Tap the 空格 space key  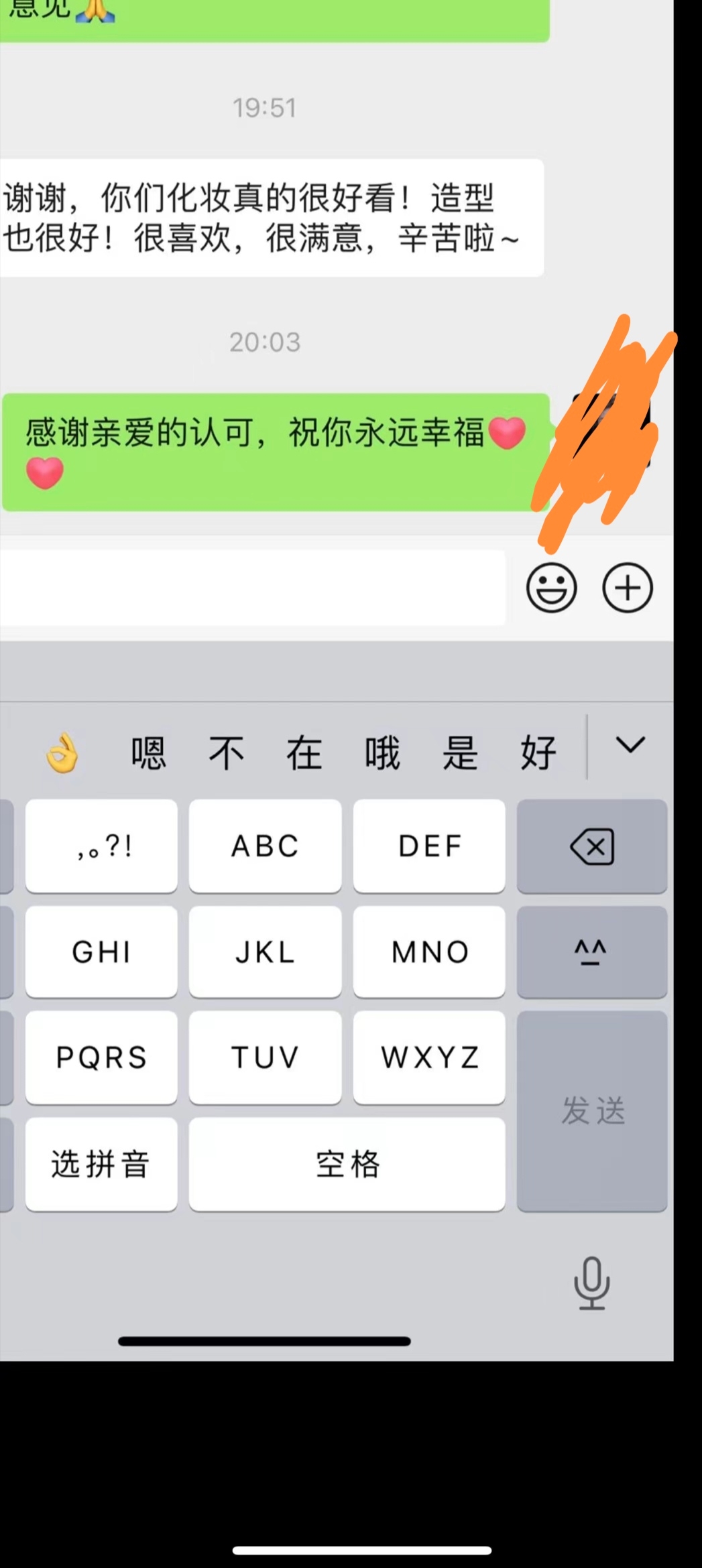347,1164
